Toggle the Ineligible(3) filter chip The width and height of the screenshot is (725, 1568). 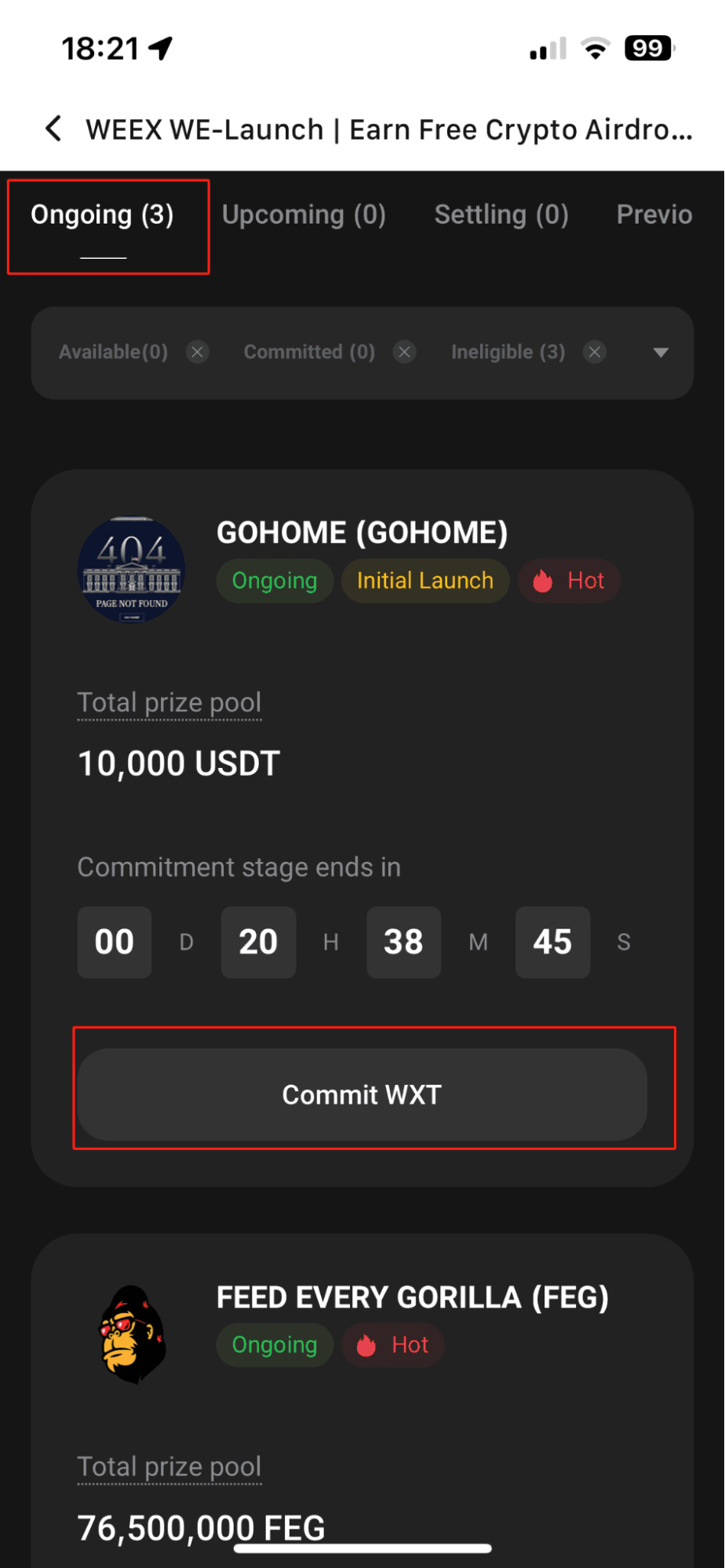(508, 352)
